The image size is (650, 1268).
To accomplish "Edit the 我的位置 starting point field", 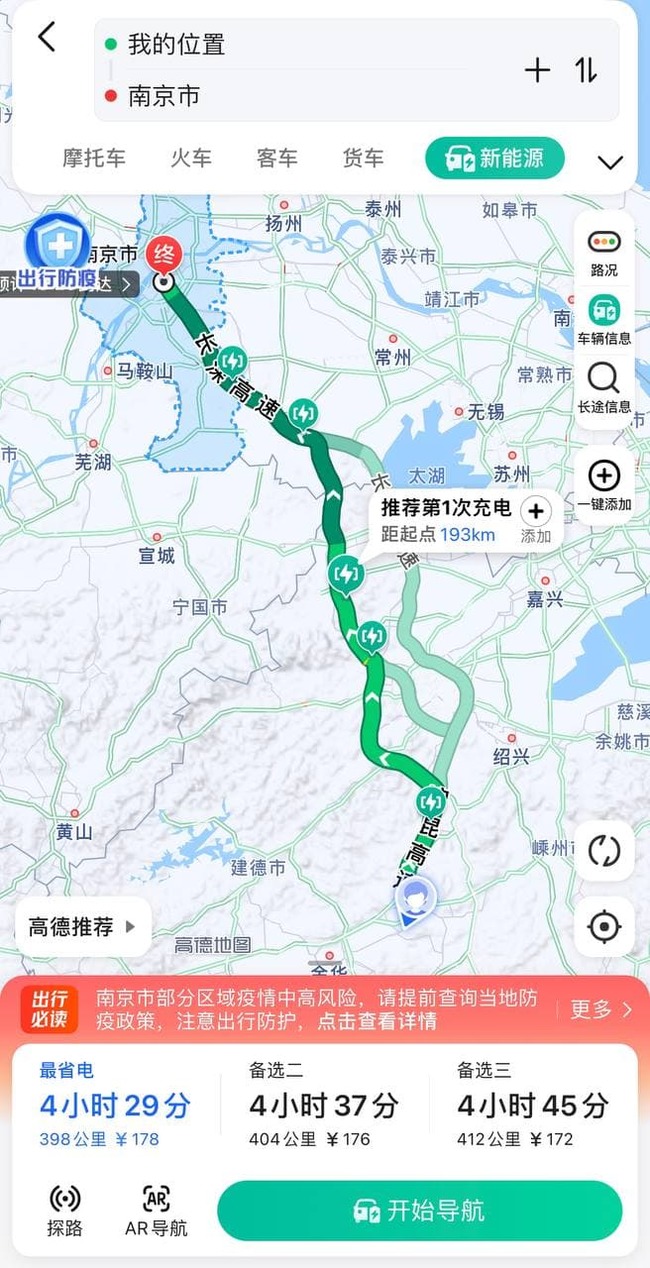I will tap(300, 44).
